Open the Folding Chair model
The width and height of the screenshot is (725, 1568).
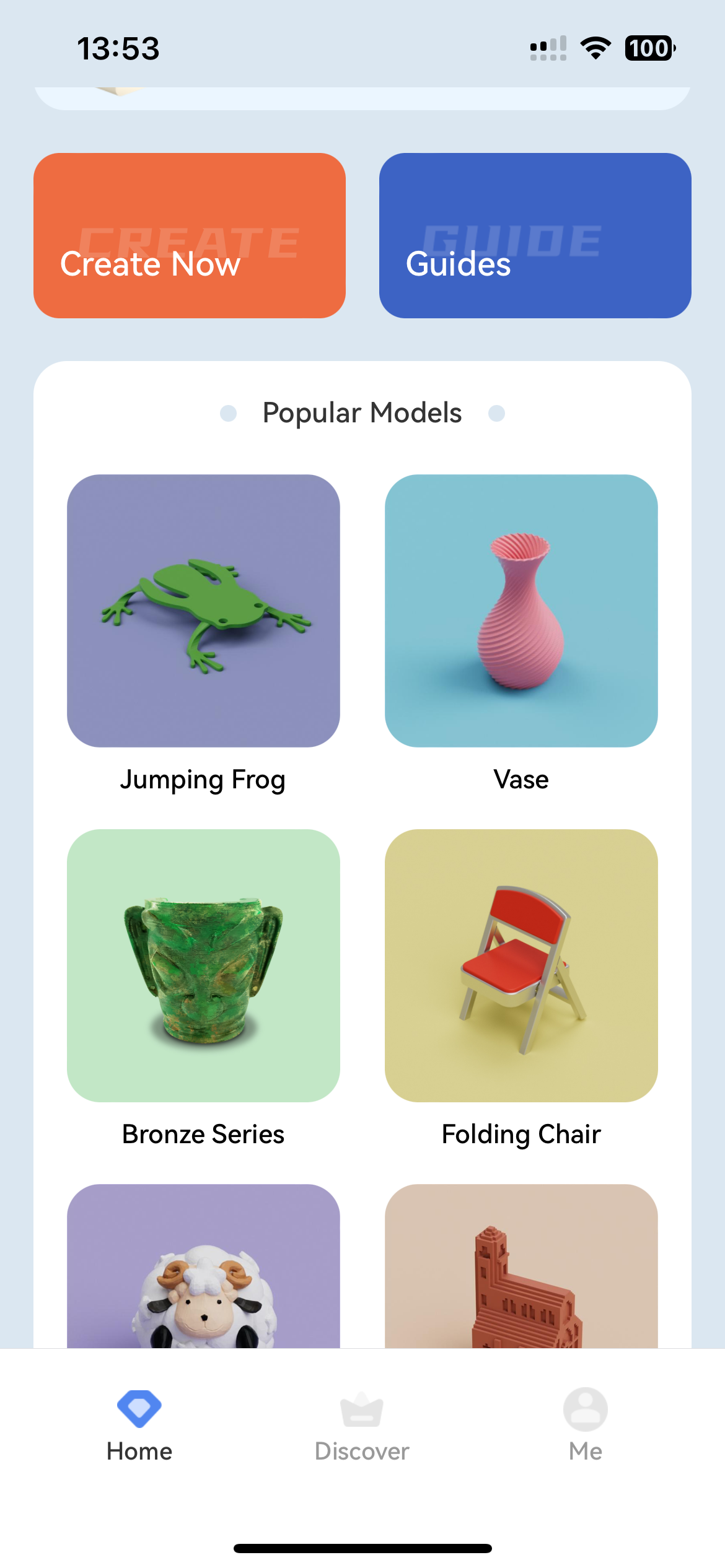(521, 965)
